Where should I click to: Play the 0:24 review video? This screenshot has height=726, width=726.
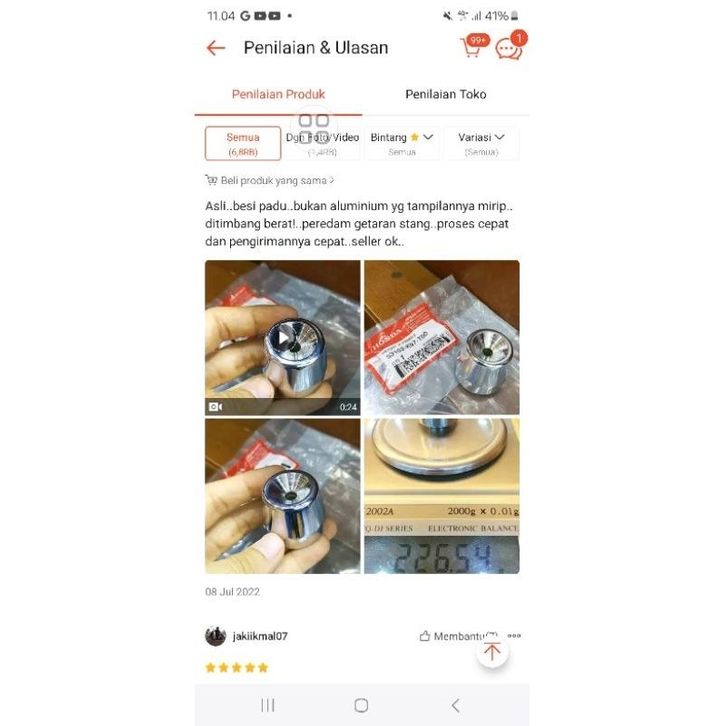[x=282, y=337]
